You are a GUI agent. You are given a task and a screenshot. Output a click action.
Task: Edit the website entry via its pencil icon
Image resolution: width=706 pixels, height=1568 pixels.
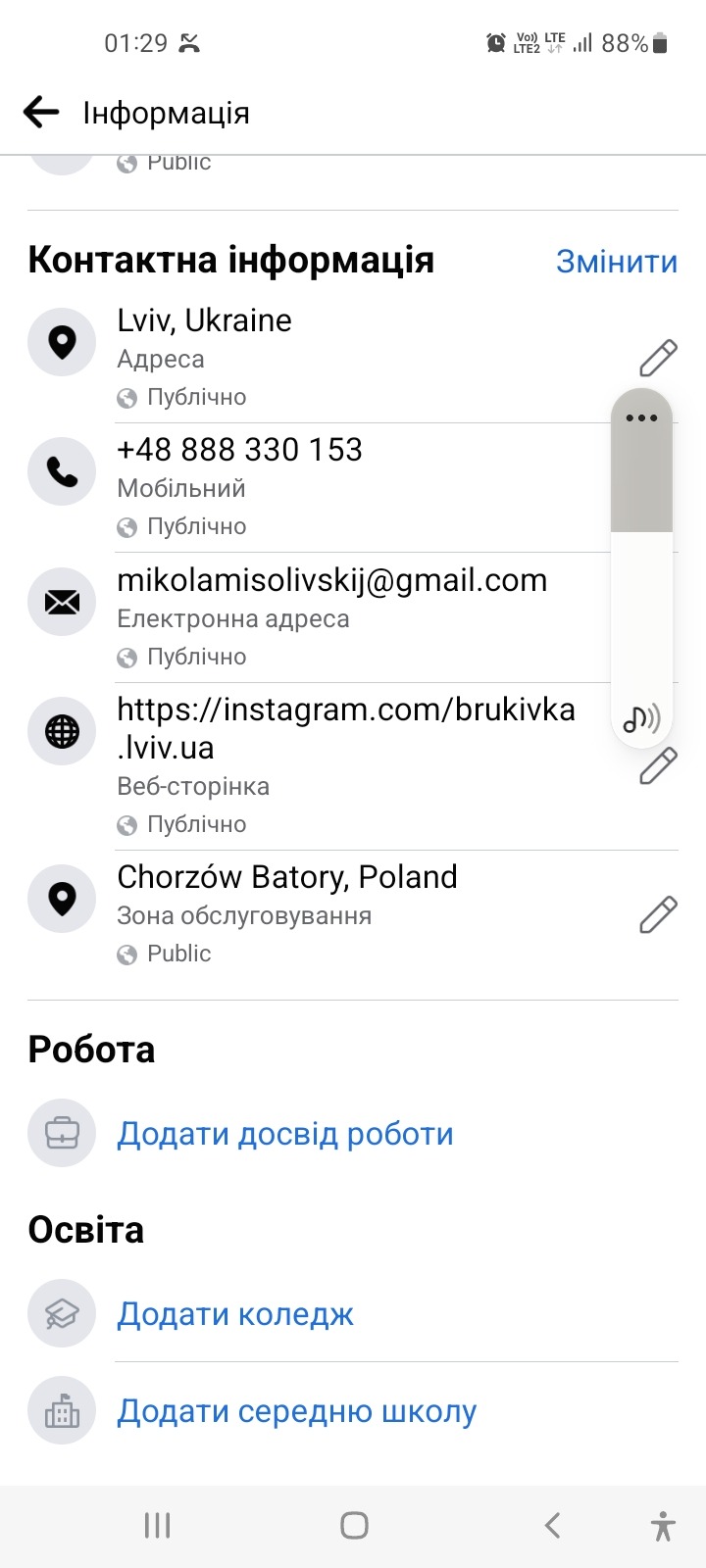pos(657,765)
